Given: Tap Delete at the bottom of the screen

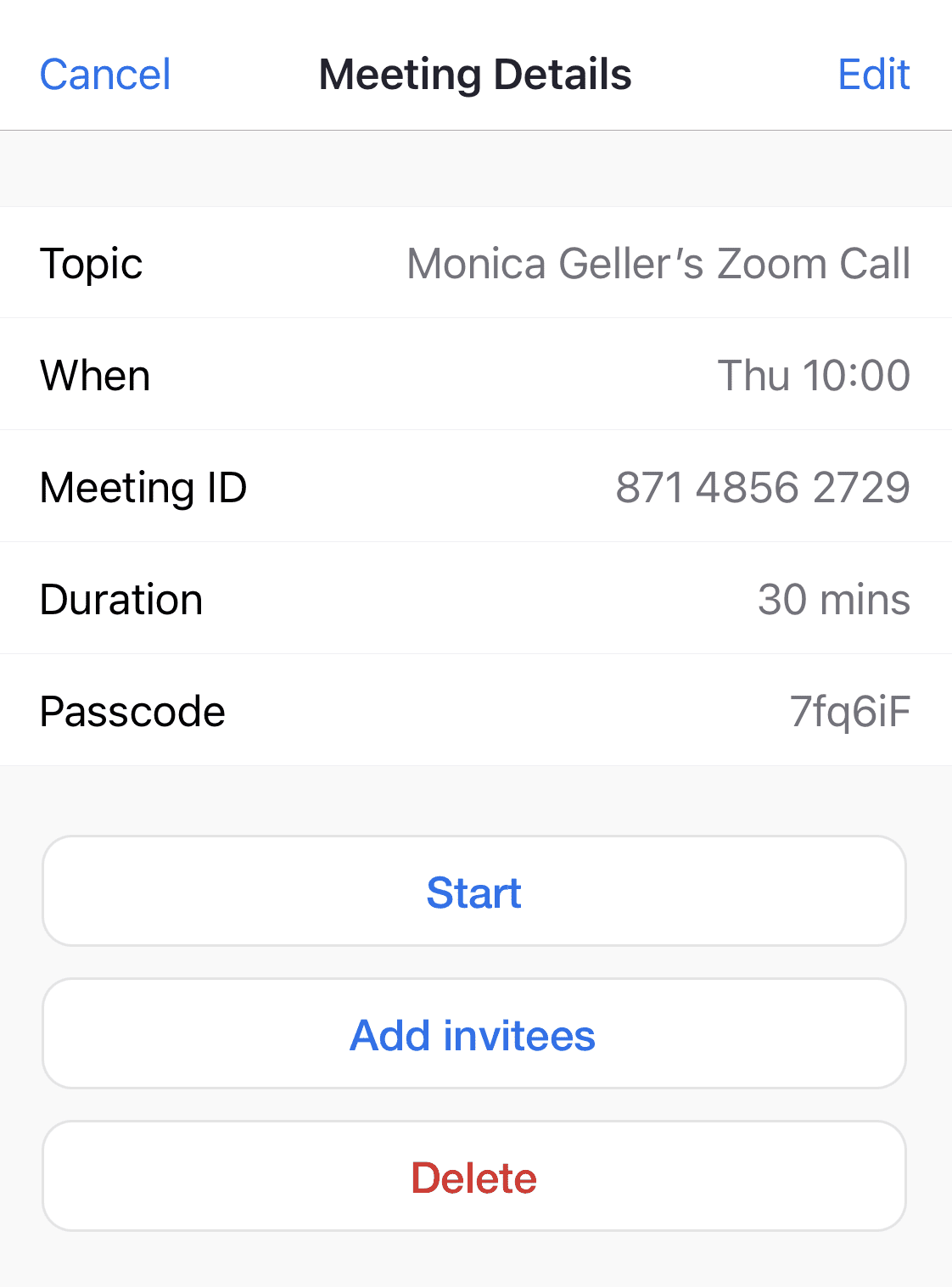Looking at the screenshot, I should [x=473, y=1176].
